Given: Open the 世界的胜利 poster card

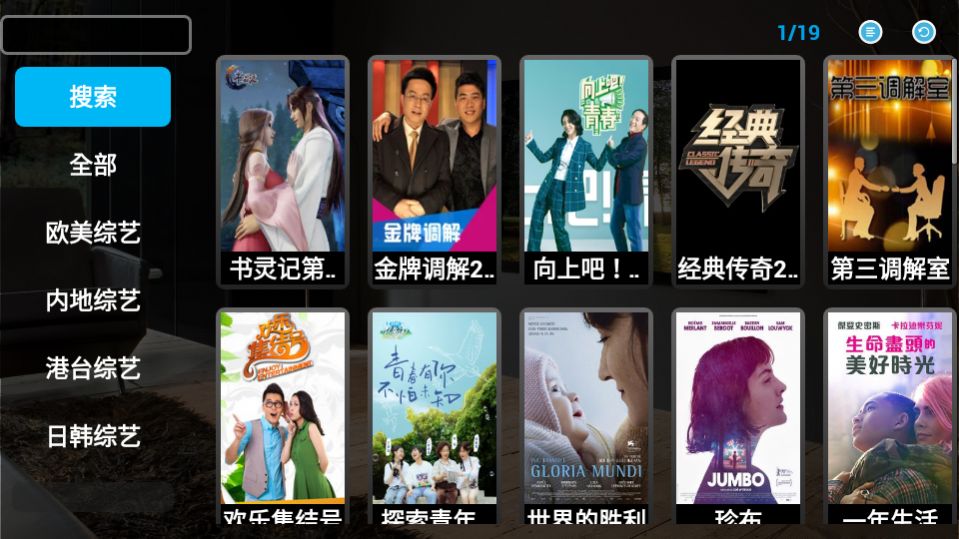Looking at the screenshot, I should (586, 420).
